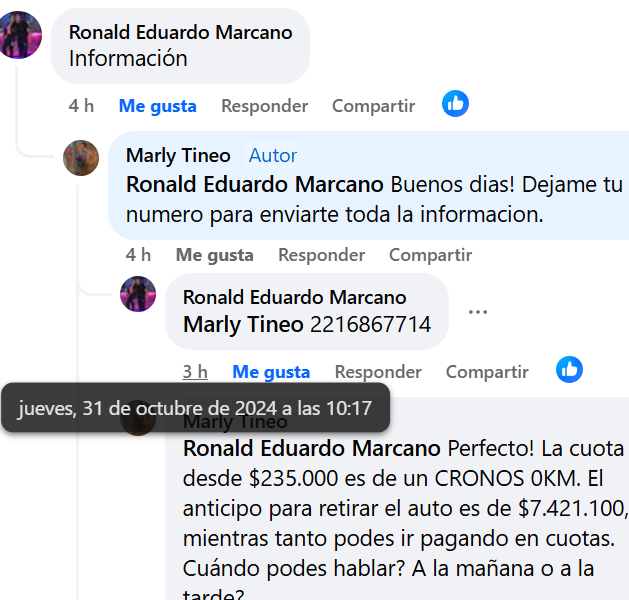Share Ronald's "Información" comment
The image size is (629, 600).
(x=373, y=106)
